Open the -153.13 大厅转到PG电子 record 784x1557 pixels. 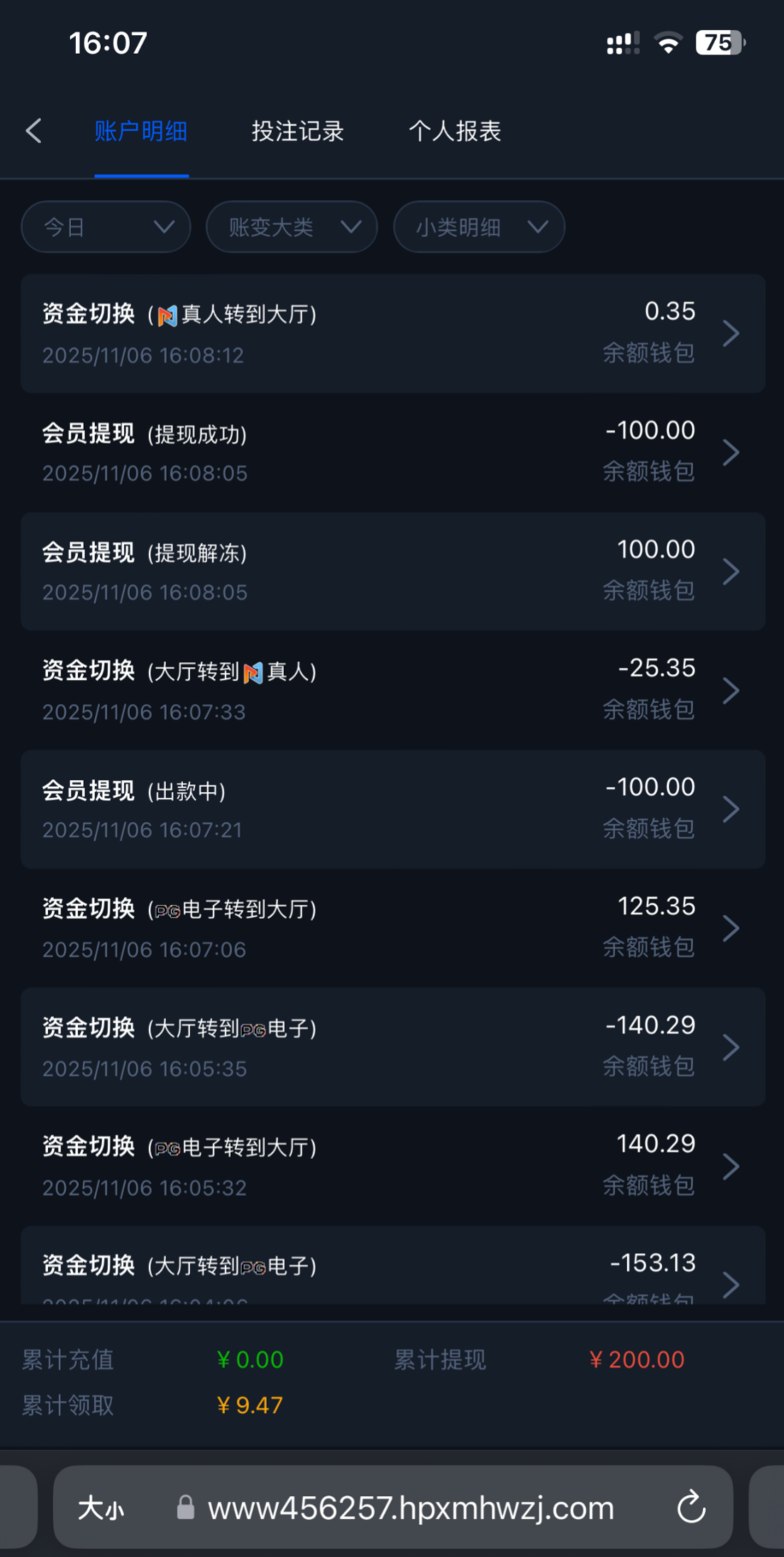point(393,1271)
